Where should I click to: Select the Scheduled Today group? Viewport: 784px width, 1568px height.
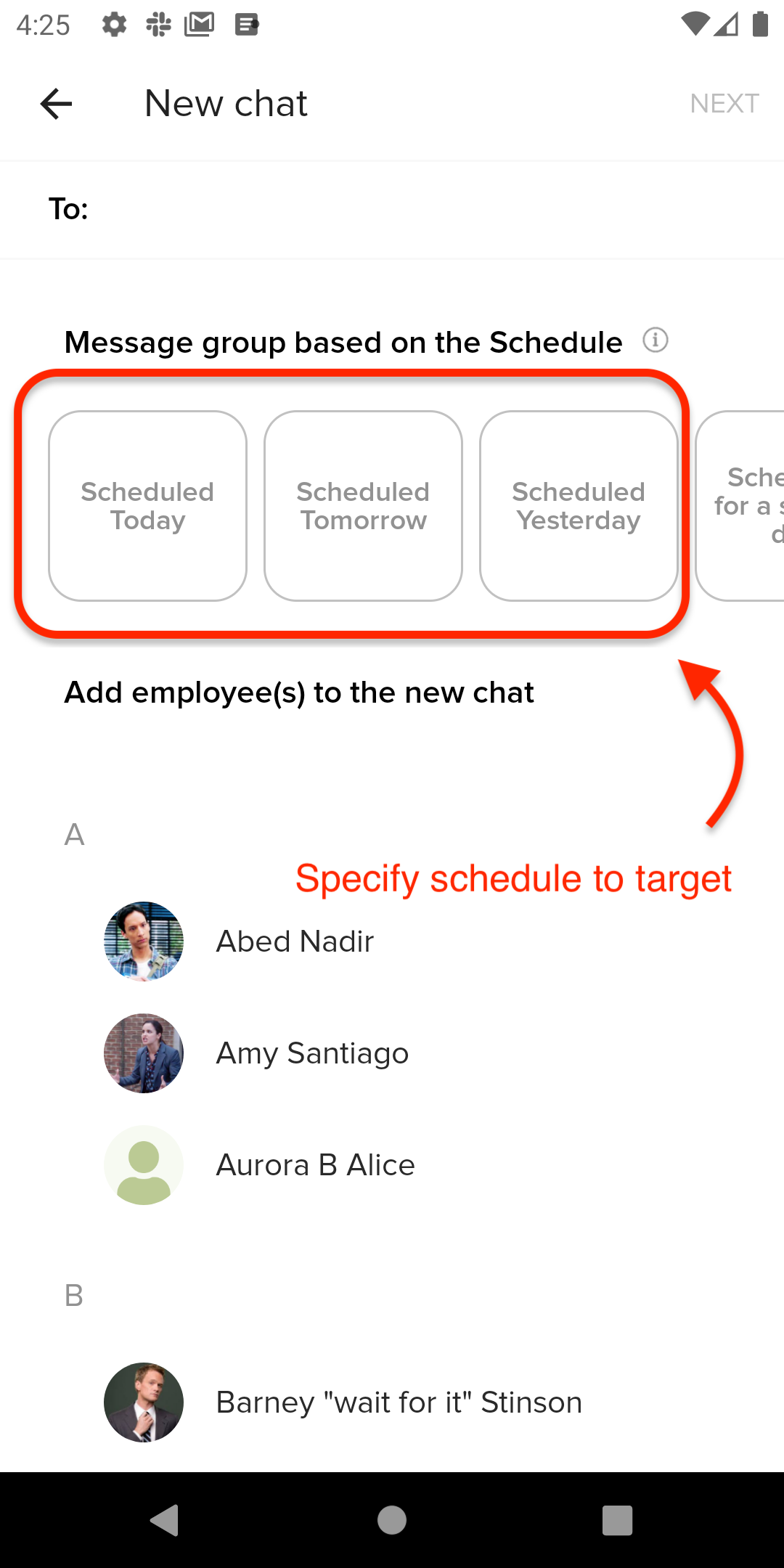point(147,506)
